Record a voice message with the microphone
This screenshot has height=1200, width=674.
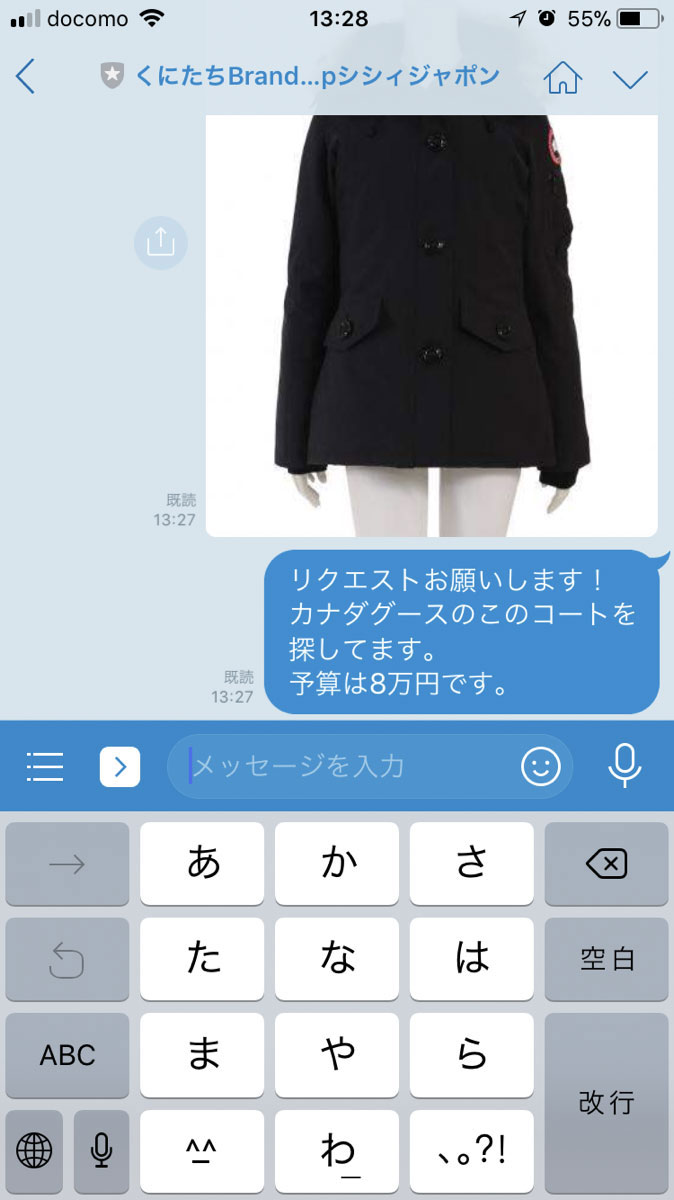coord(625,766)
